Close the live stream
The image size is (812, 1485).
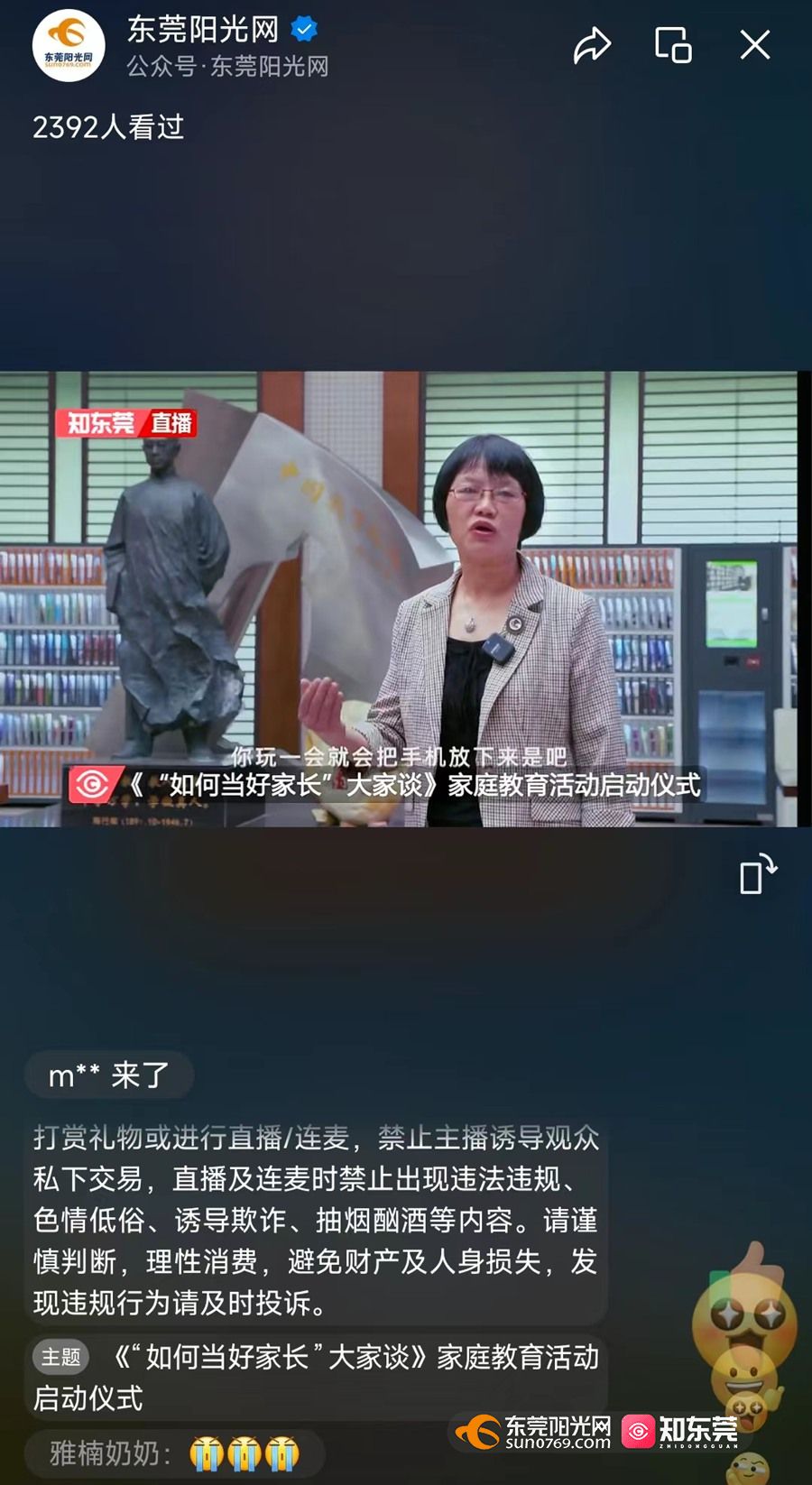pos(755,45)
